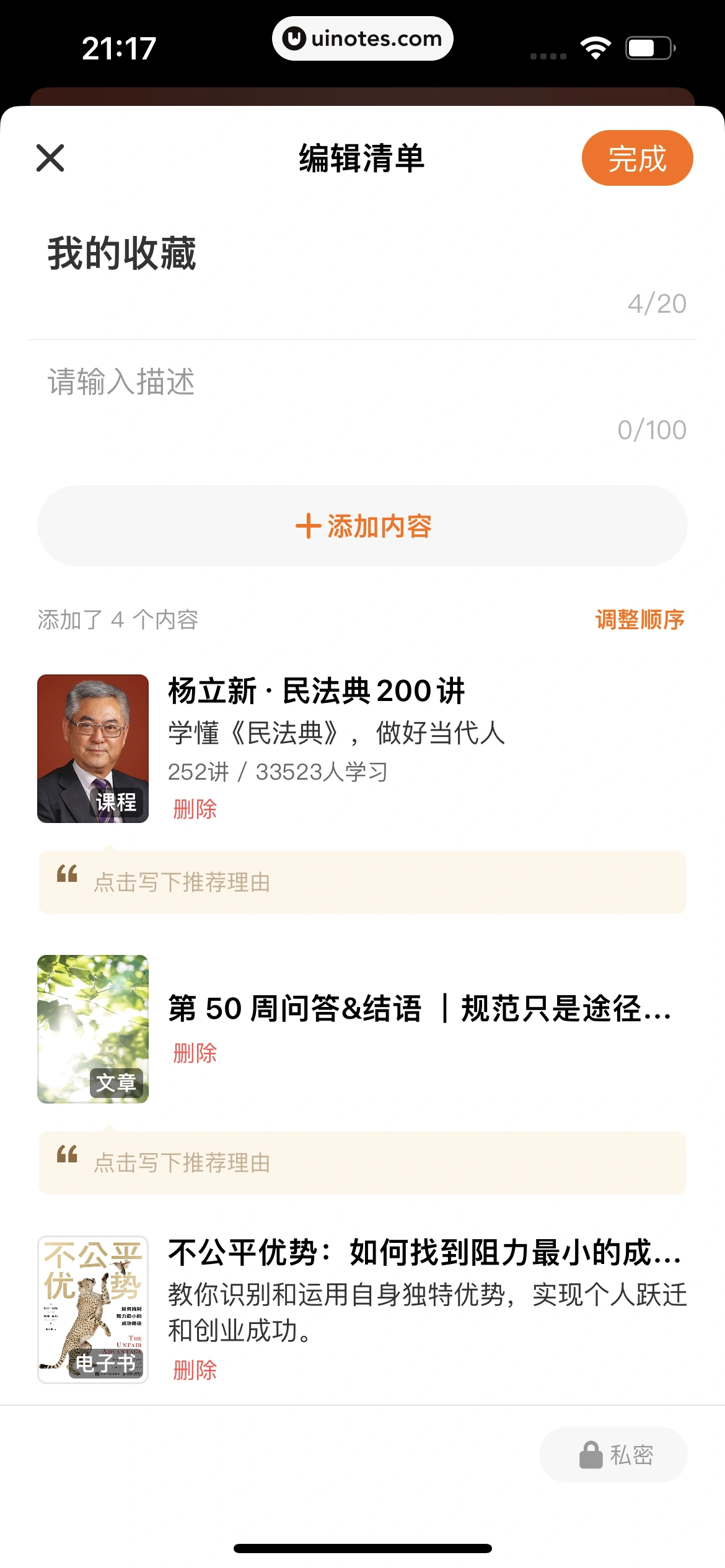Close the 编辑清单 editing panel
The height and width of the screenshot is (1568, 725).
pyautogui.click(x=50, y=158)
